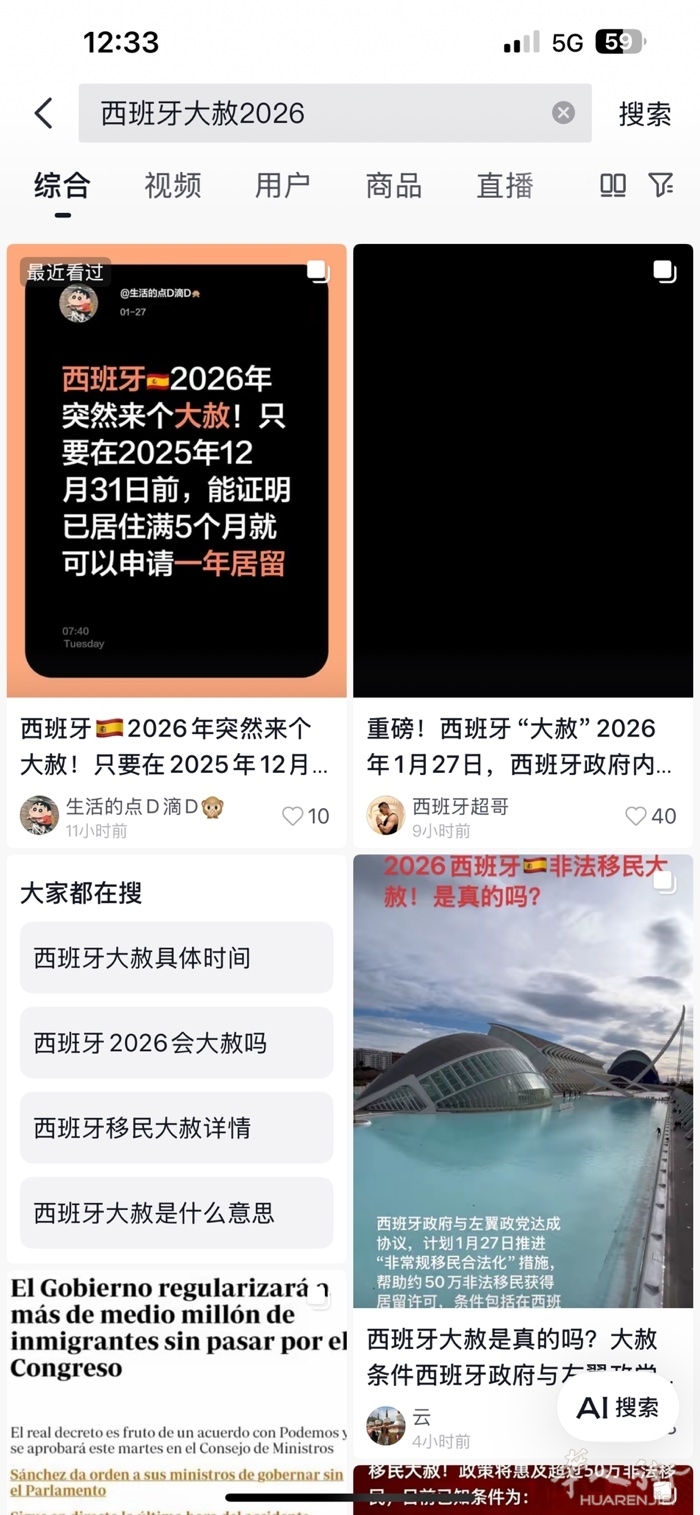The image size is (700, 1515).
Task: Search suggestion 西班牙大赦具体时间
Action: point(176,958)
